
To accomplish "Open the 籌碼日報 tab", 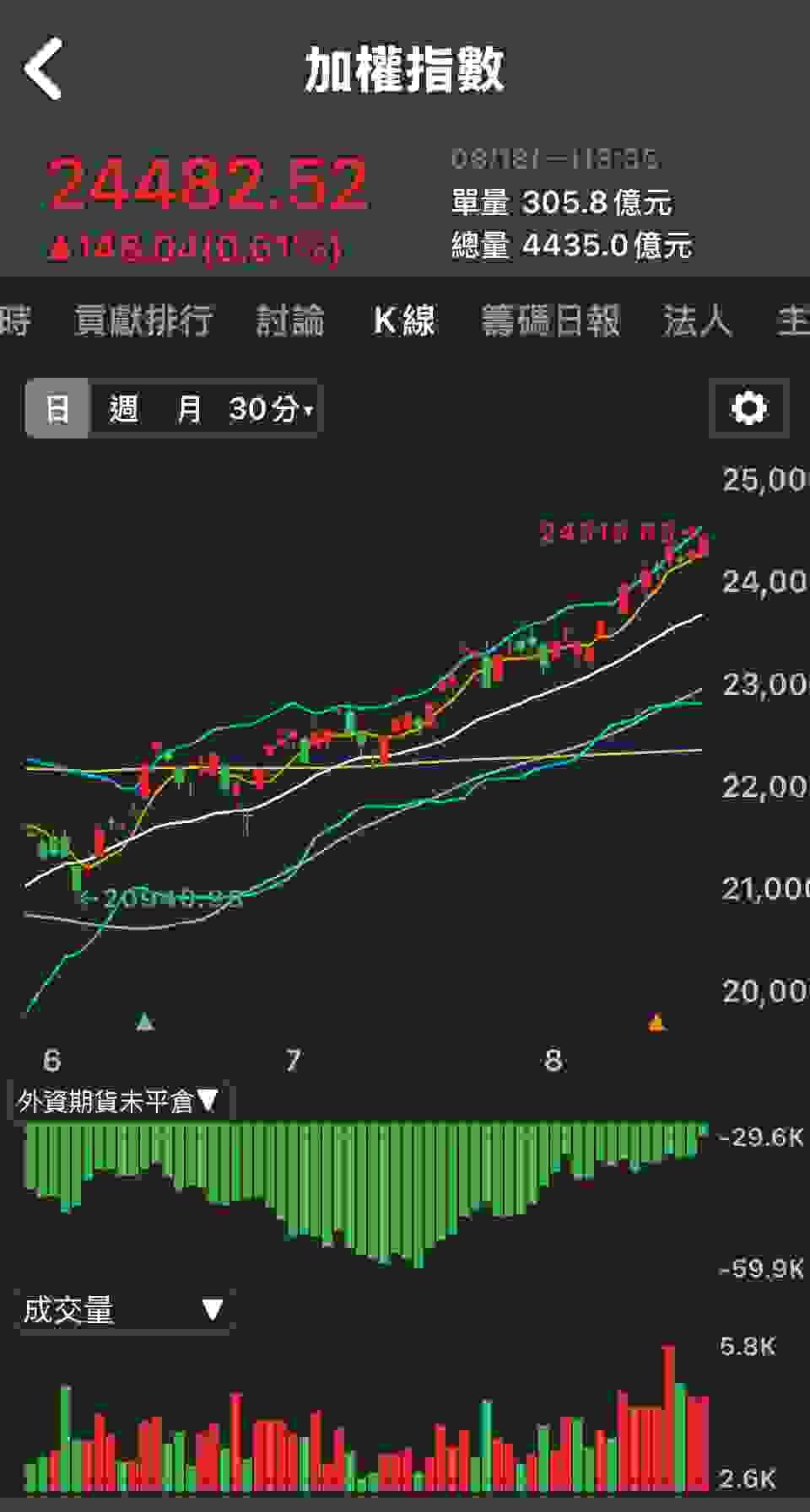I will click(550, 320).
